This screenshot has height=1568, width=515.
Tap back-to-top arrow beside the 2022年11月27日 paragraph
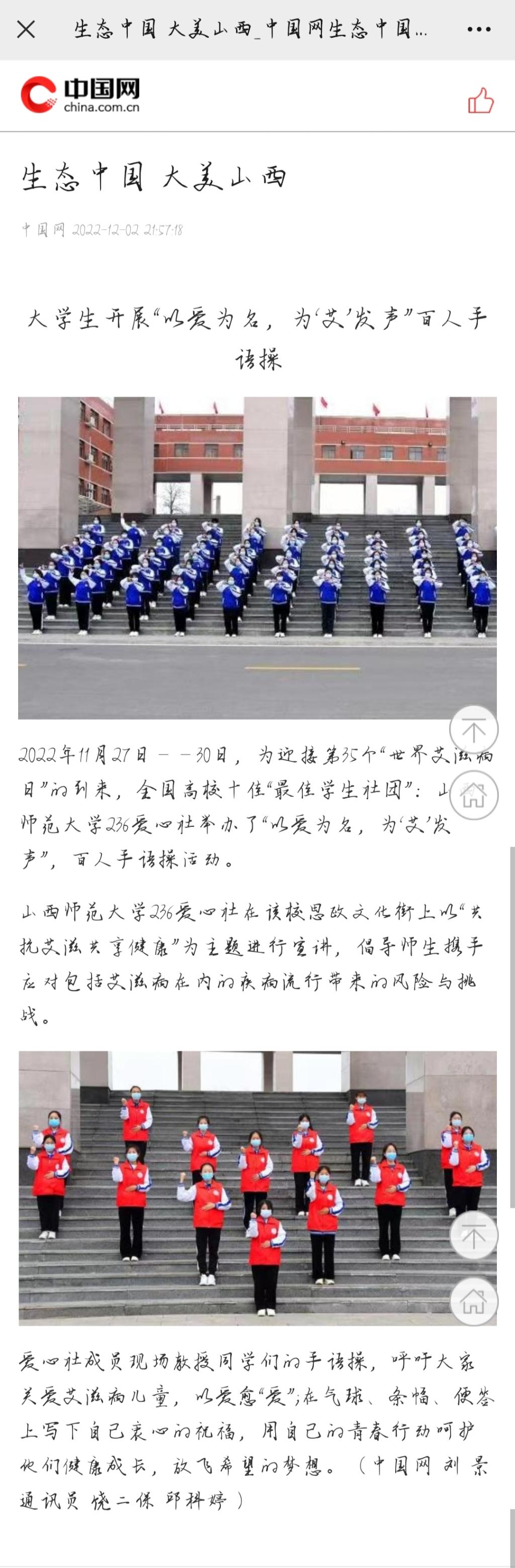pyautogui.click(x=474, y=729)
